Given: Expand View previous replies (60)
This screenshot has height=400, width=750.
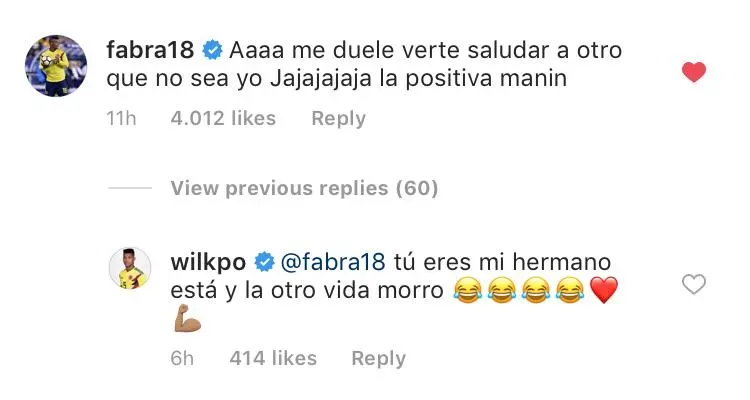Looking at the screenshot, I should click(x=303, y=188).
